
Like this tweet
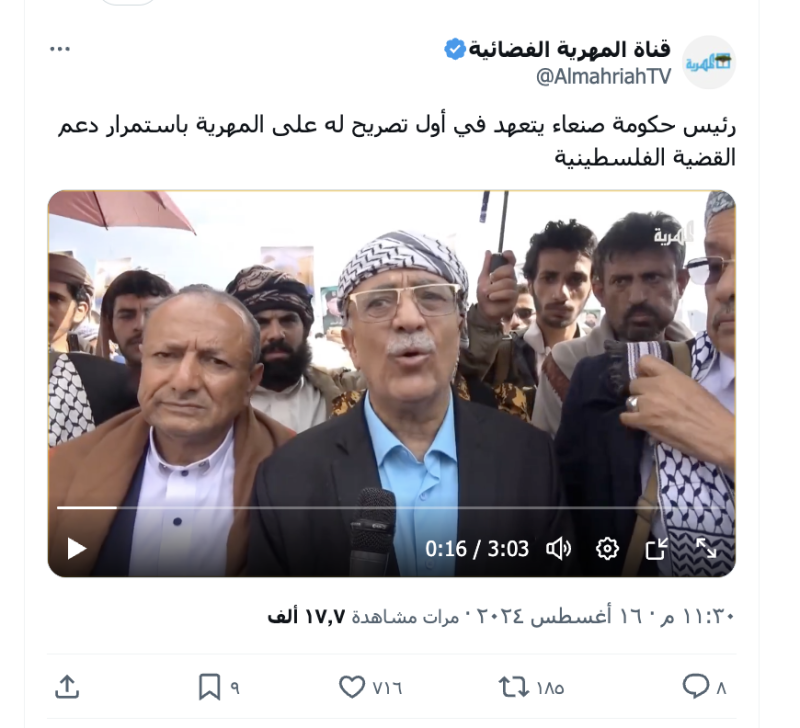[352, 687]
